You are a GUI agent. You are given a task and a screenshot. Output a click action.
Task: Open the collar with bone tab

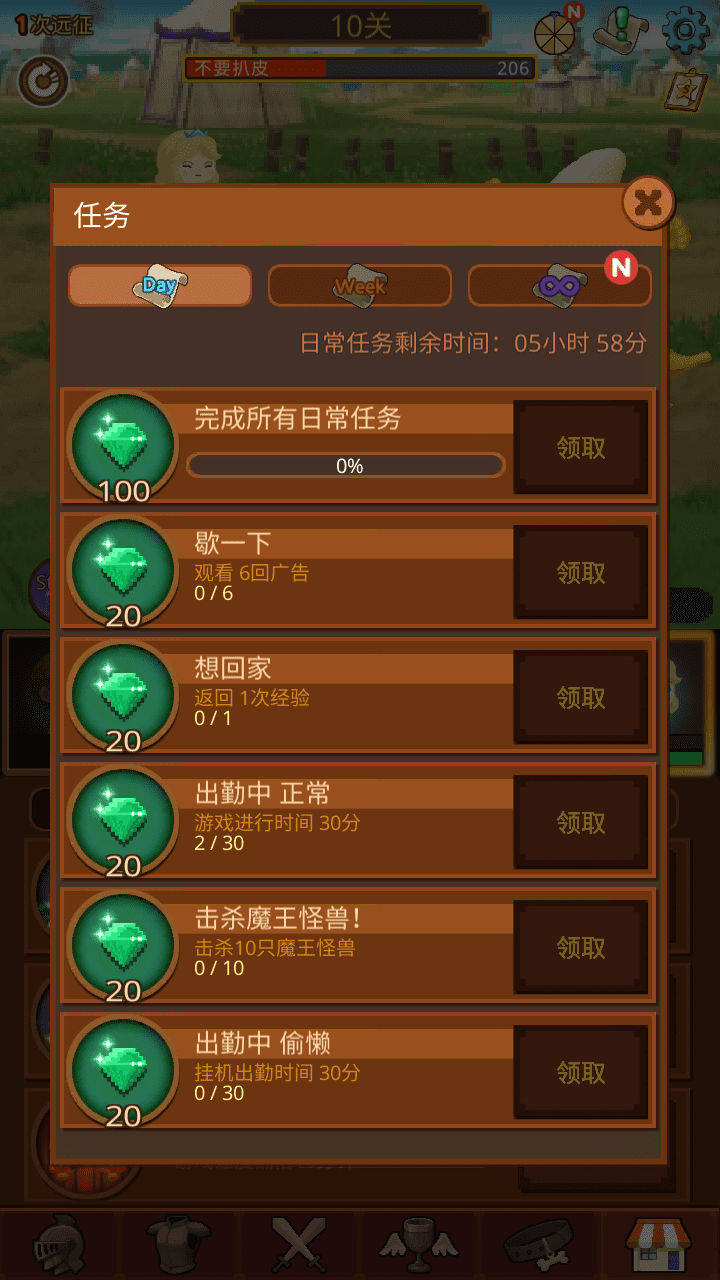[x=538, y=1244]
